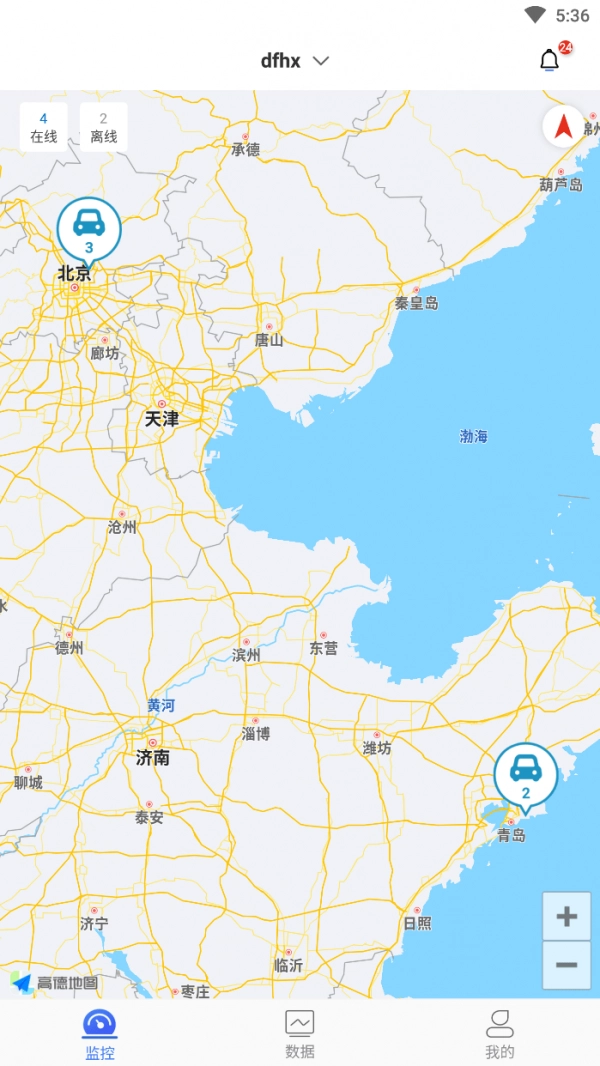Go to the 我的 tab
The width and height of the screenshot is (600, 1066).
point(499,1034)
